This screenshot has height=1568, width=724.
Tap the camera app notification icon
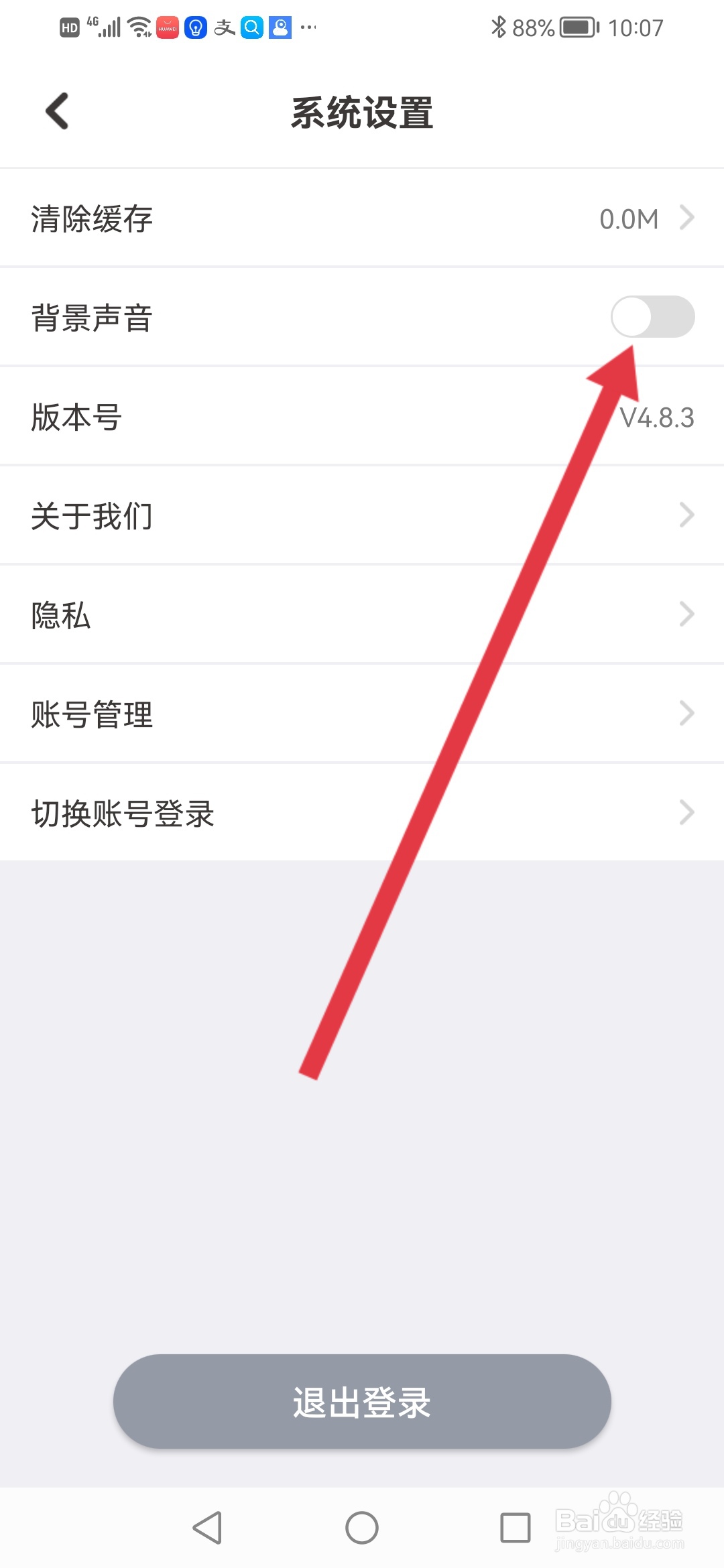(280, 27)
